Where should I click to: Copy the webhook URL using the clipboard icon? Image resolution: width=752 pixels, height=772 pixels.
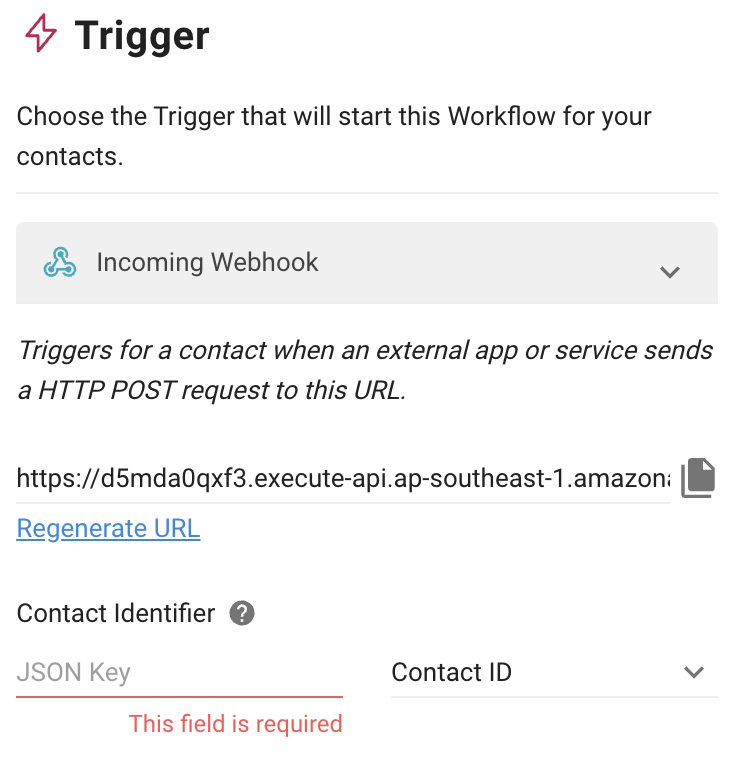(697, 477)
